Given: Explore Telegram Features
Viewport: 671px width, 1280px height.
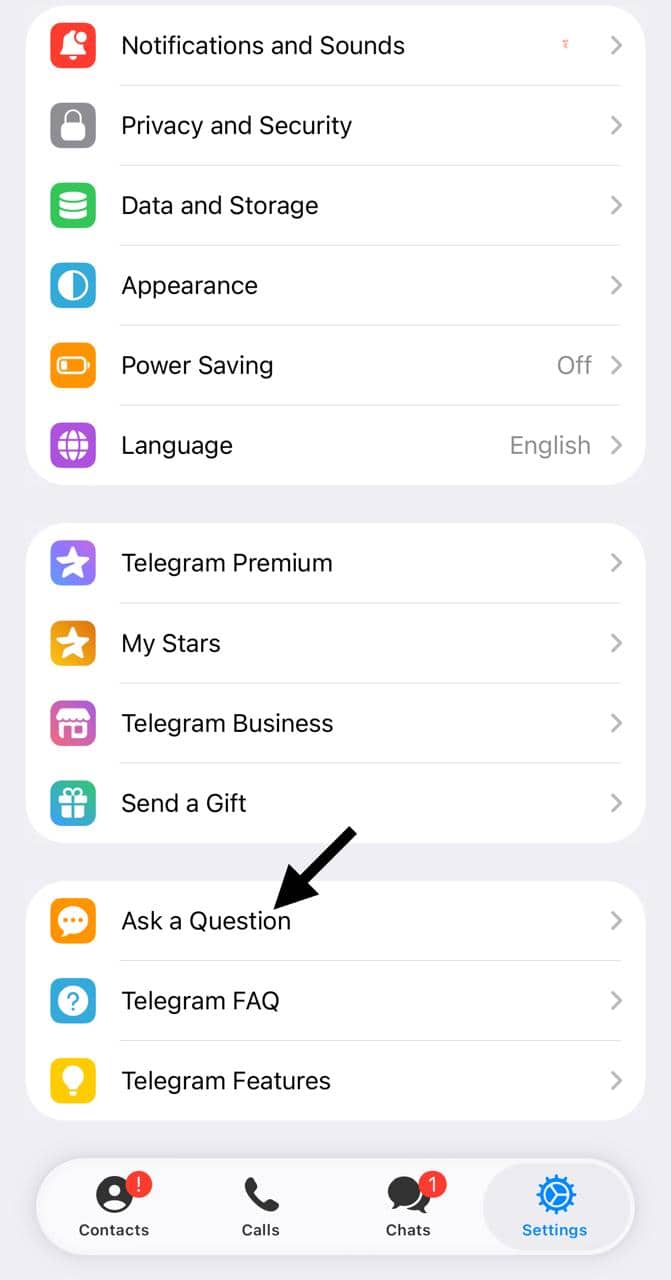Looking at the screenshot, I should coord(335,1081).
